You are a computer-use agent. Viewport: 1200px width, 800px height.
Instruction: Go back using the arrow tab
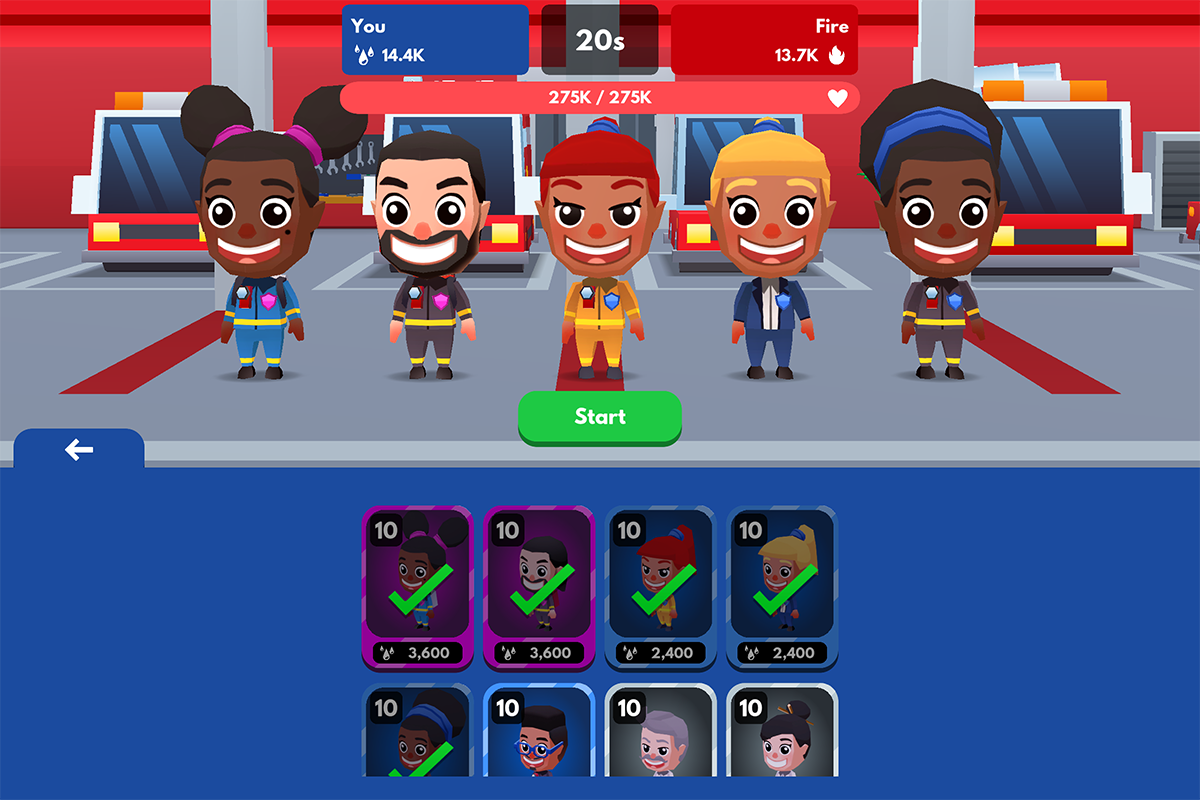tap(79, 450)
